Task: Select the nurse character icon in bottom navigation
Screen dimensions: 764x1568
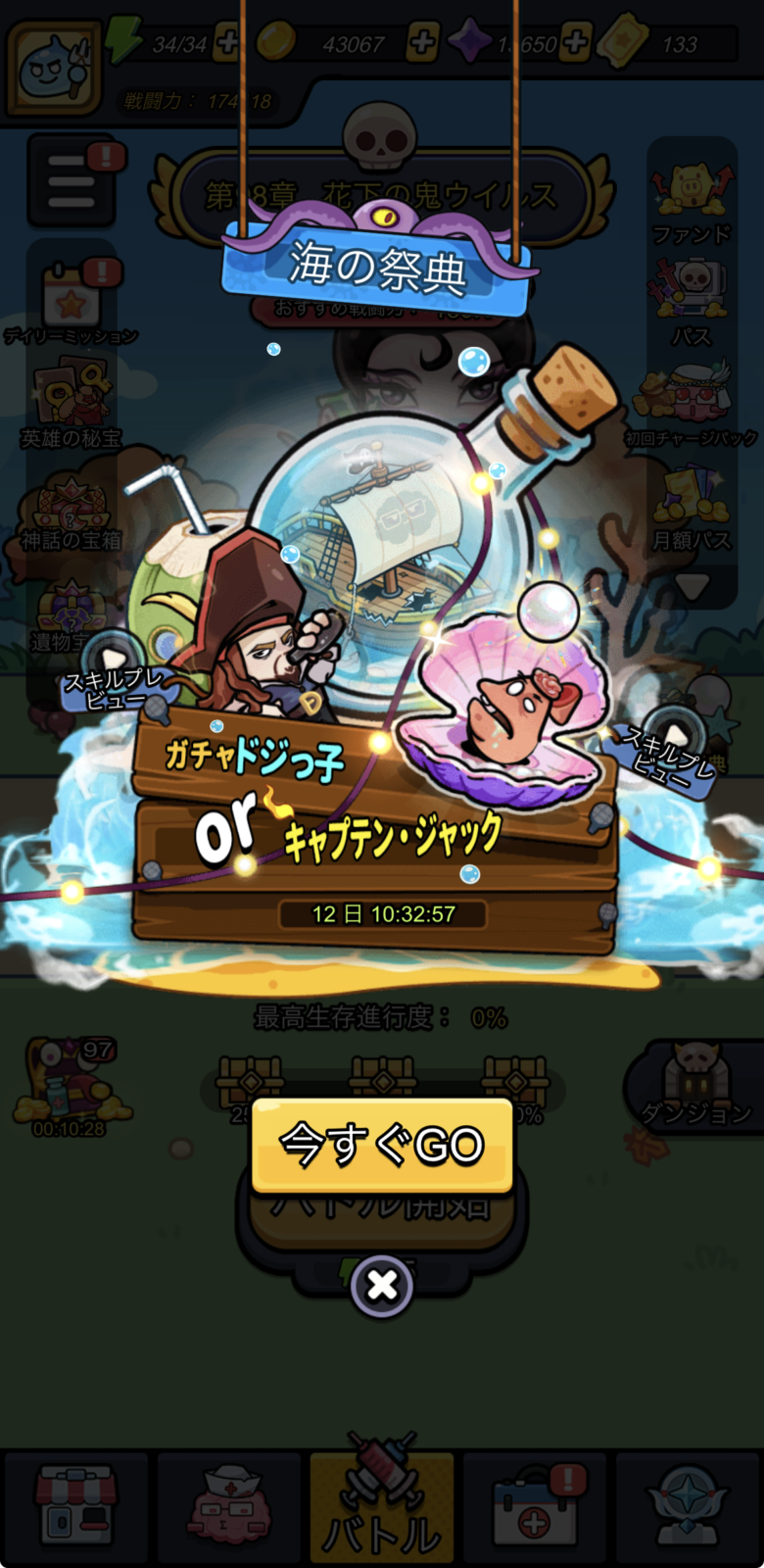Action: (x=228, y=1504)
